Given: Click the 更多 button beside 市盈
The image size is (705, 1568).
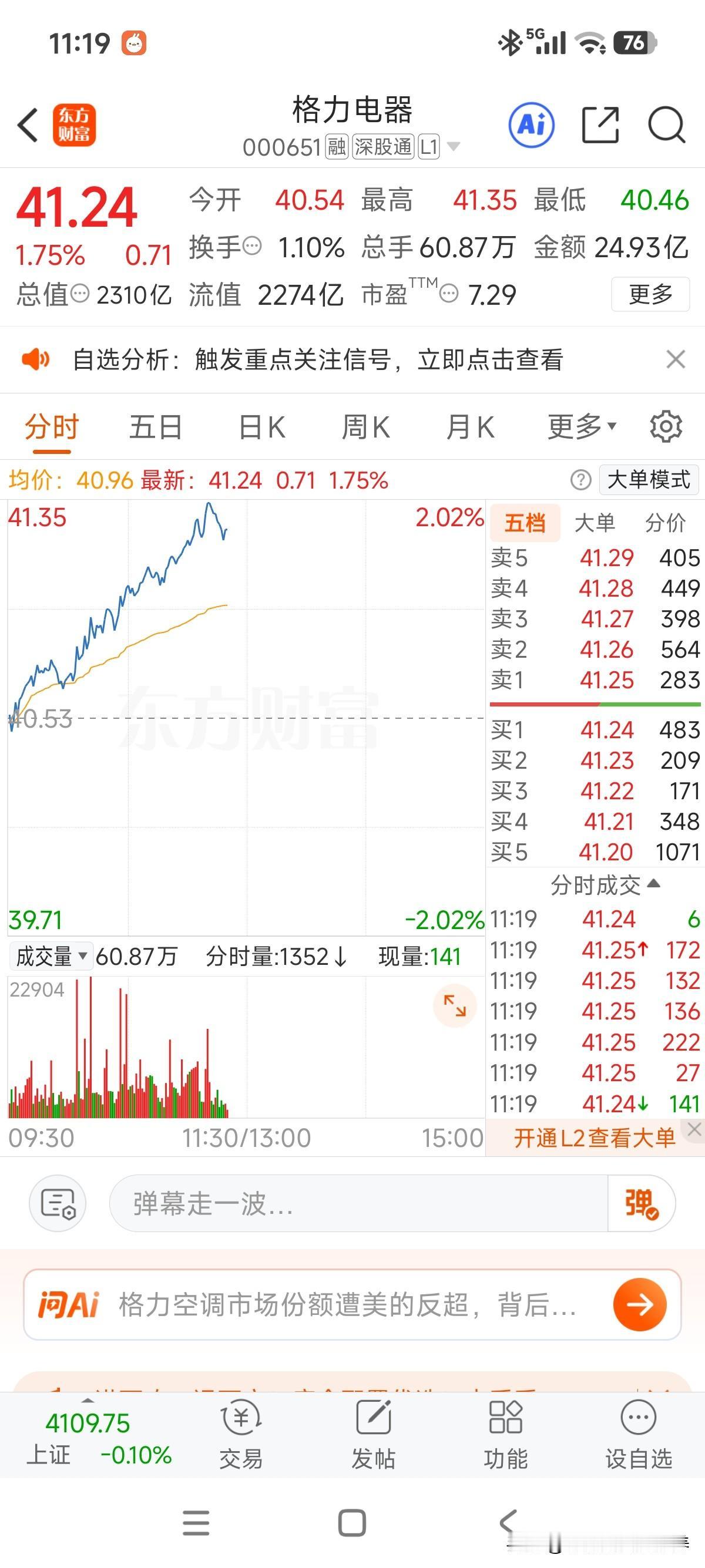Looking at the screenshot, I should (x=649, y=295).
